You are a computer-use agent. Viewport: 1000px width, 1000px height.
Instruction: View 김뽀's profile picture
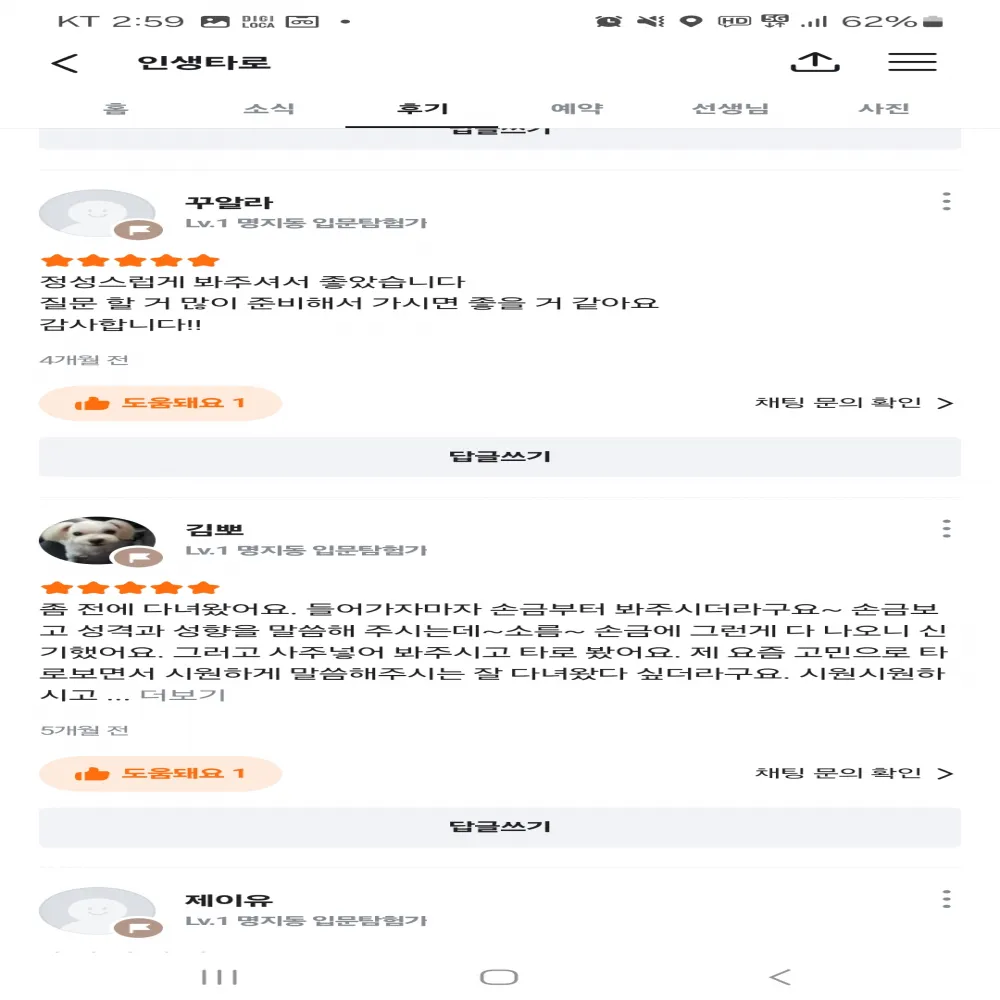[96, 540]
